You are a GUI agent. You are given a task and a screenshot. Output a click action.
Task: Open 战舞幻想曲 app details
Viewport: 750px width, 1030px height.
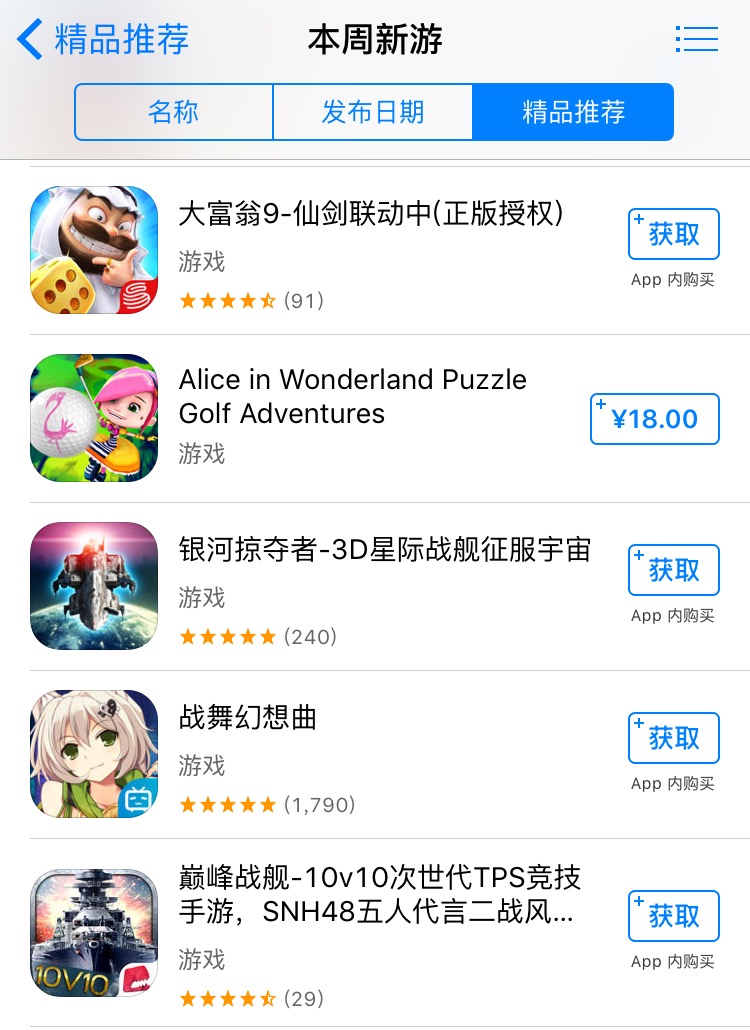pyautogui.click(x=248, y=718)
